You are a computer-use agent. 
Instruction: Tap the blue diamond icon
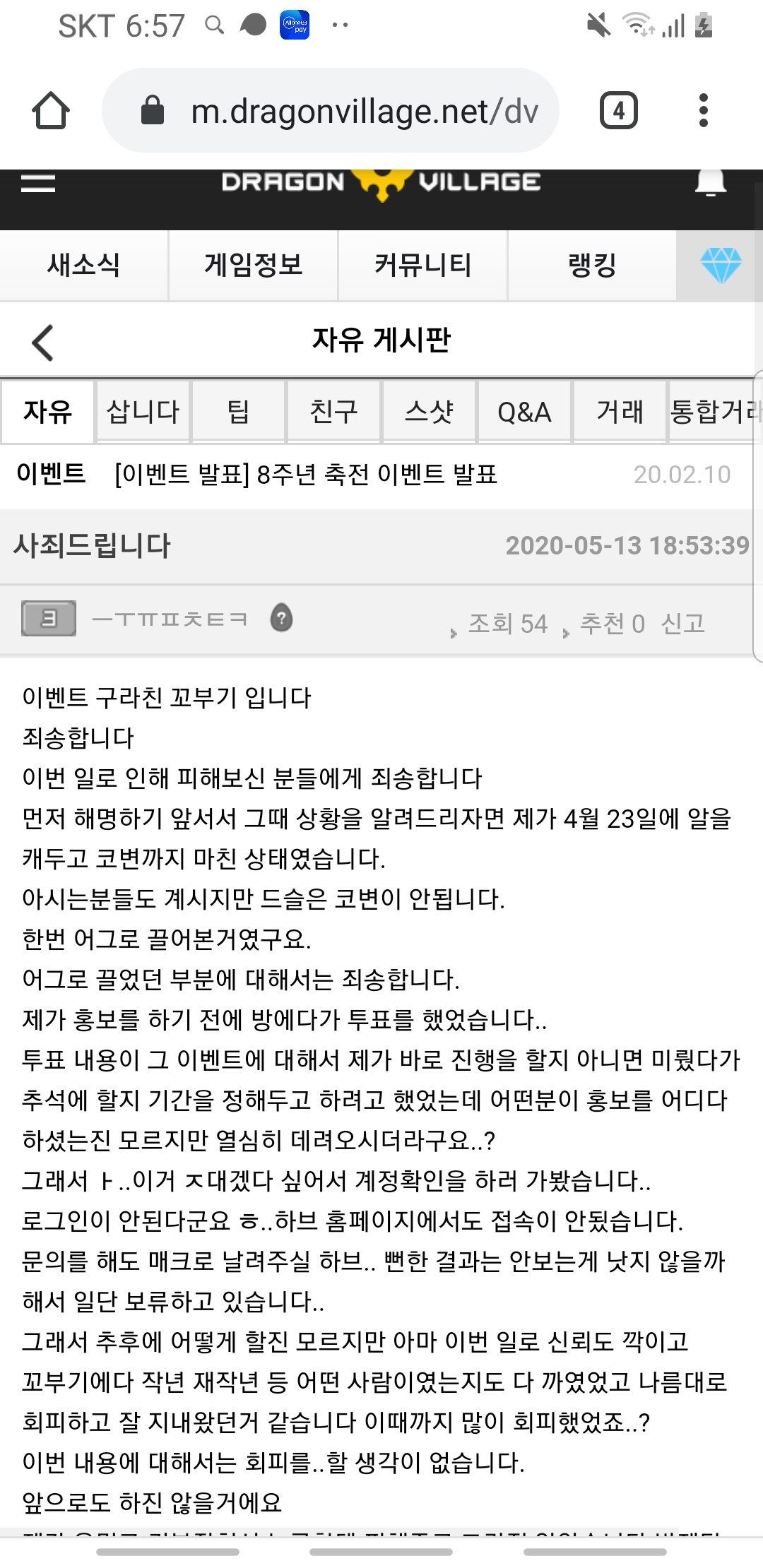click(720, 266)
